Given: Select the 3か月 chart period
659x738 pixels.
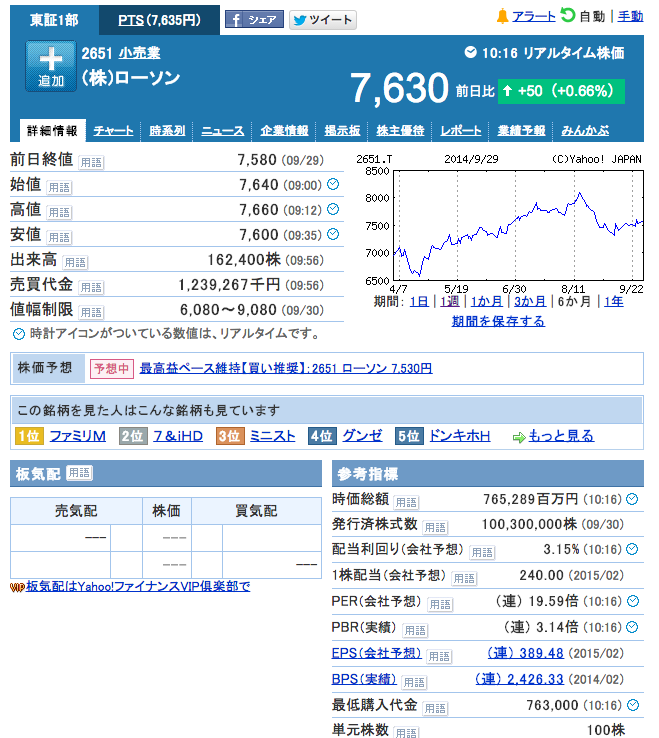Looking at the screenshot, I should (529, 301).
